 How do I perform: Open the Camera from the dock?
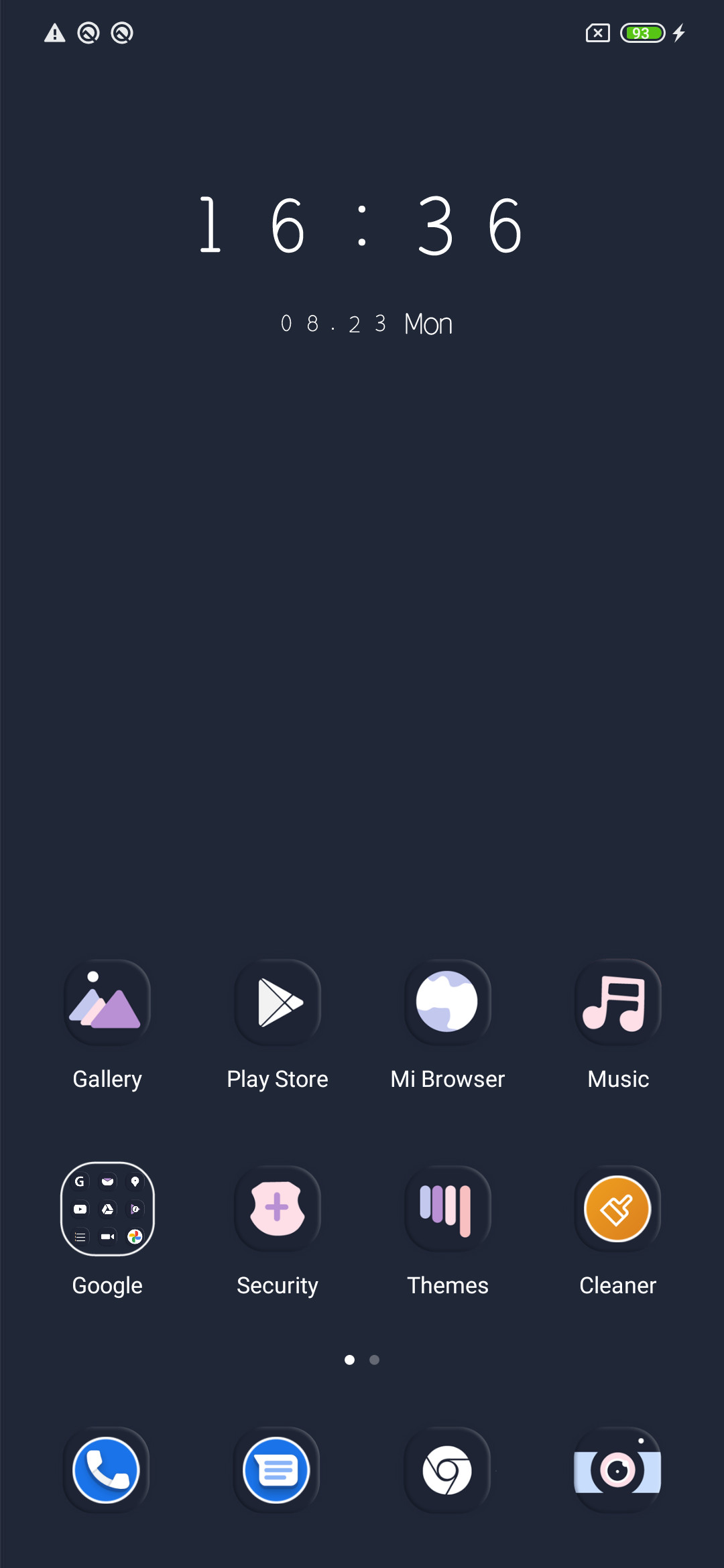(x=617, y=1470)
